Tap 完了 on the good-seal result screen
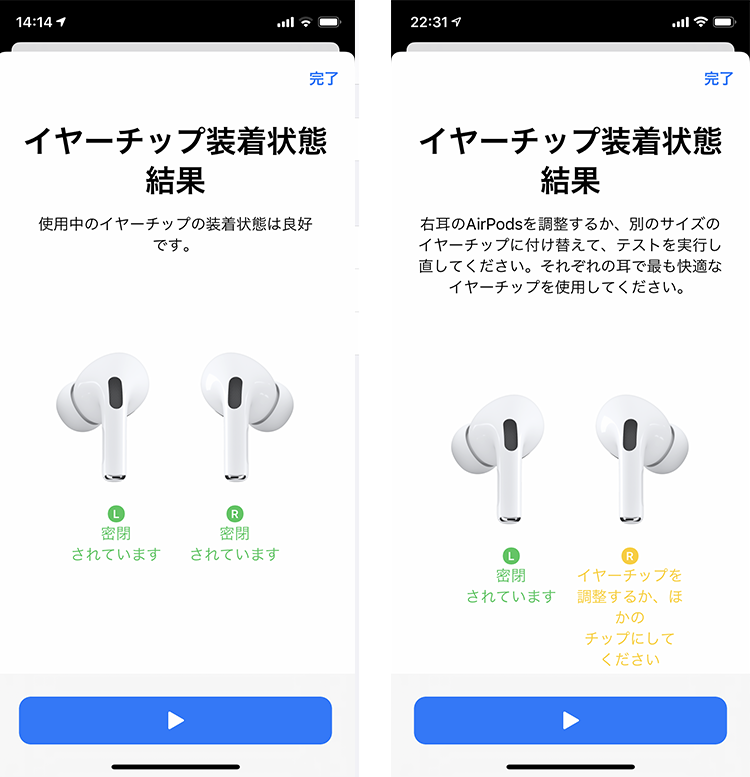750x777 pixels. [x=323, y=79]
